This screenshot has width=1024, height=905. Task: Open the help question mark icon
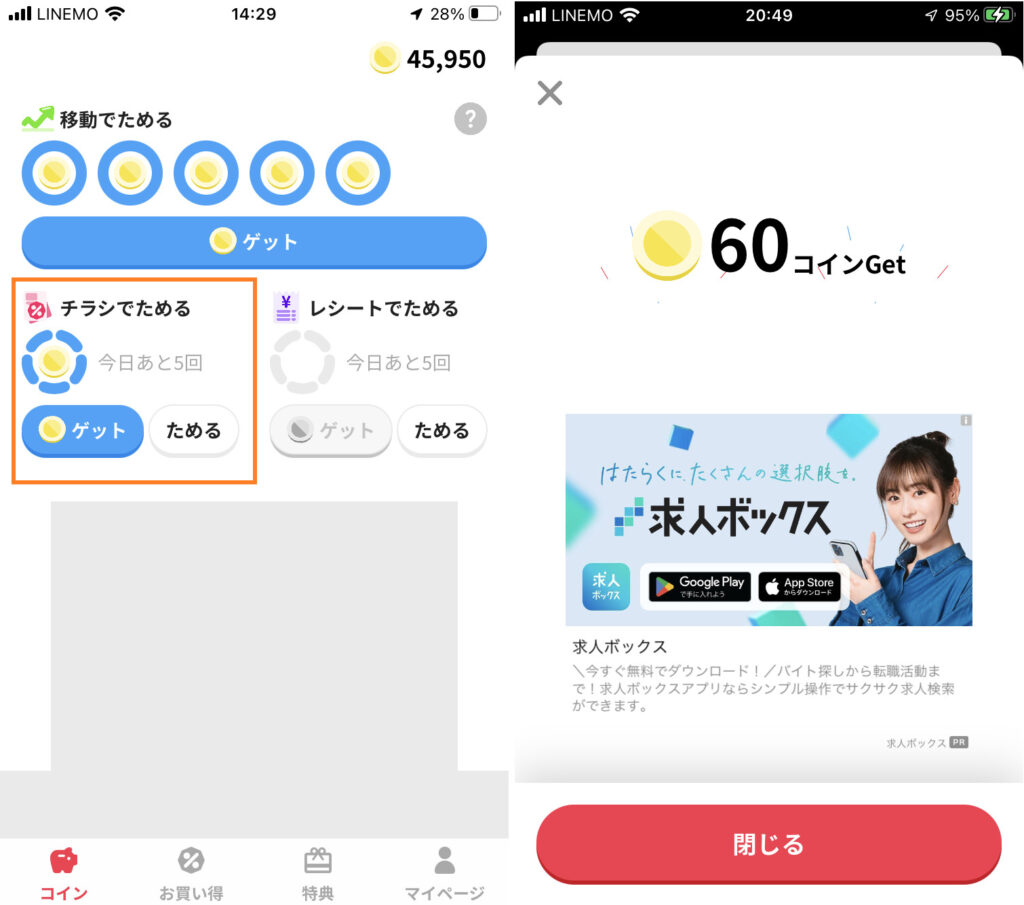[x=470, y=119]
